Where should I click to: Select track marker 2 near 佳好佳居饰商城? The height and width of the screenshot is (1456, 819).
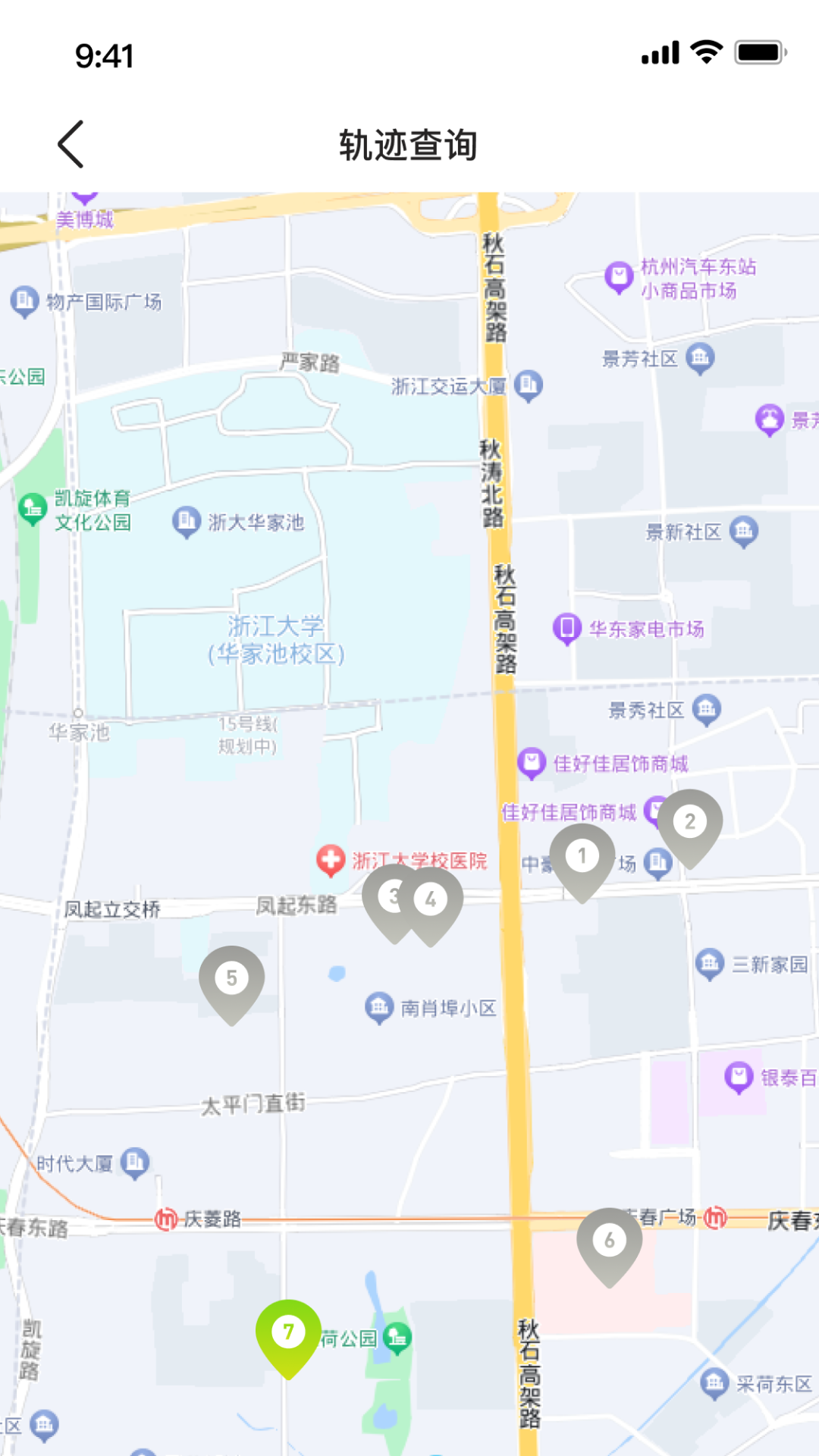(690, 821)
